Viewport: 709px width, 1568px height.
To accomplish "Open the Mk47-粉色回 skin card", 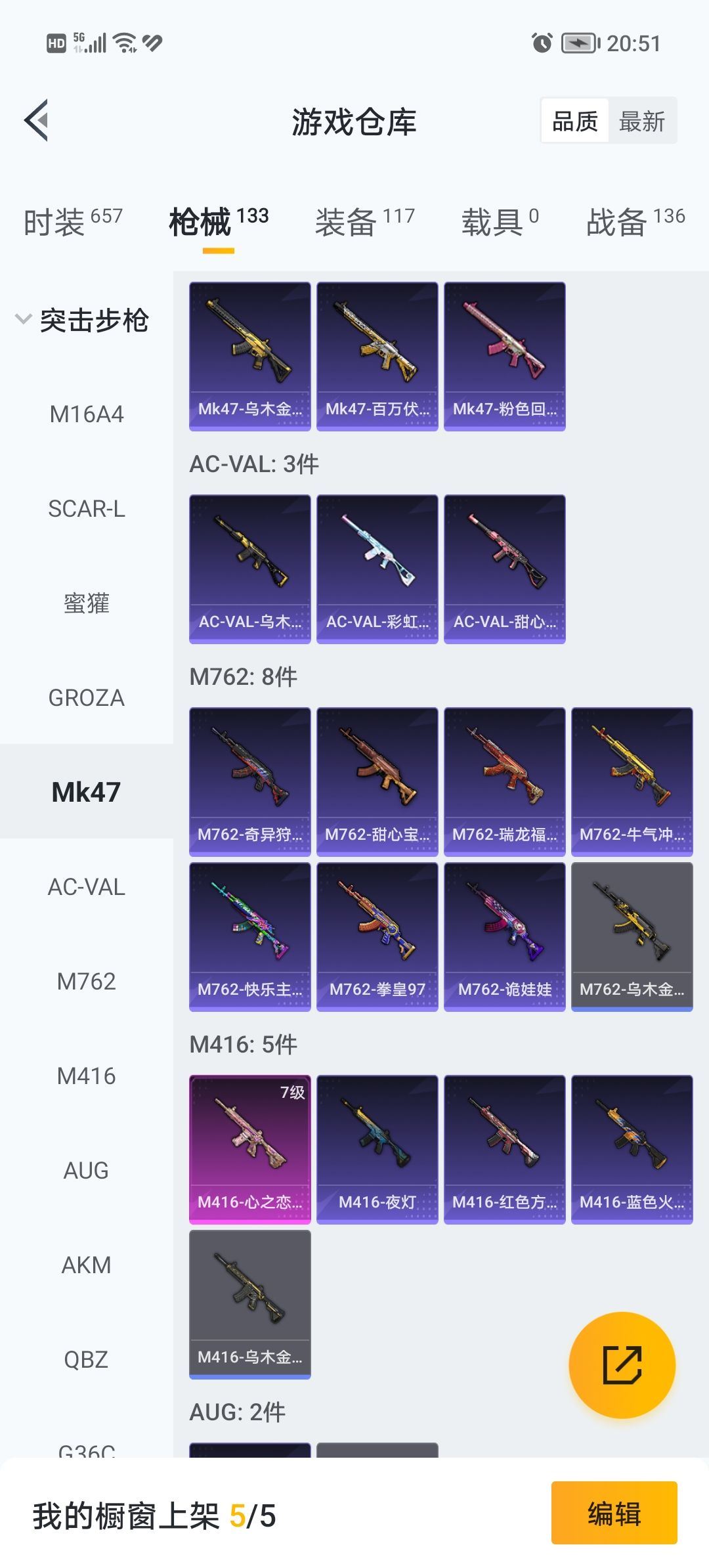I will pyautogui.click(x=504, y=355).
